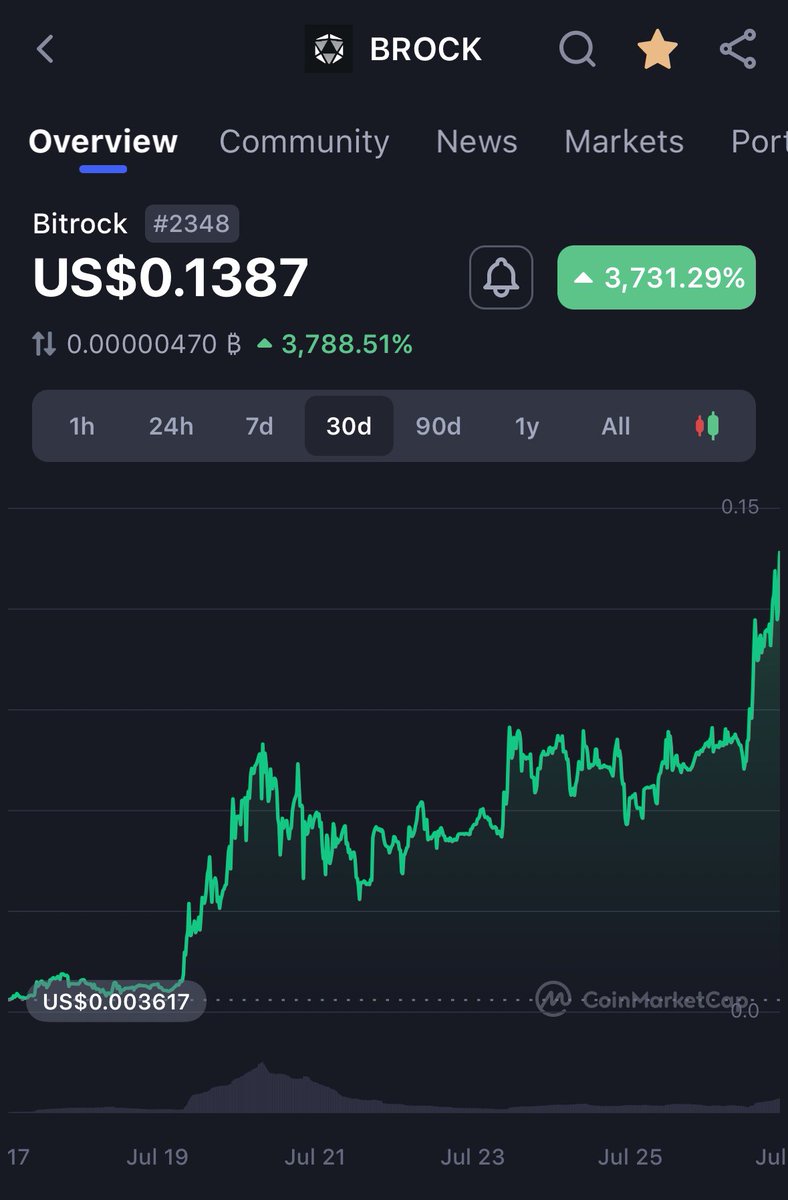Screen dimensions: 788x1200
Task: Set a price alert with the bell
Action: tap(501, 277)
